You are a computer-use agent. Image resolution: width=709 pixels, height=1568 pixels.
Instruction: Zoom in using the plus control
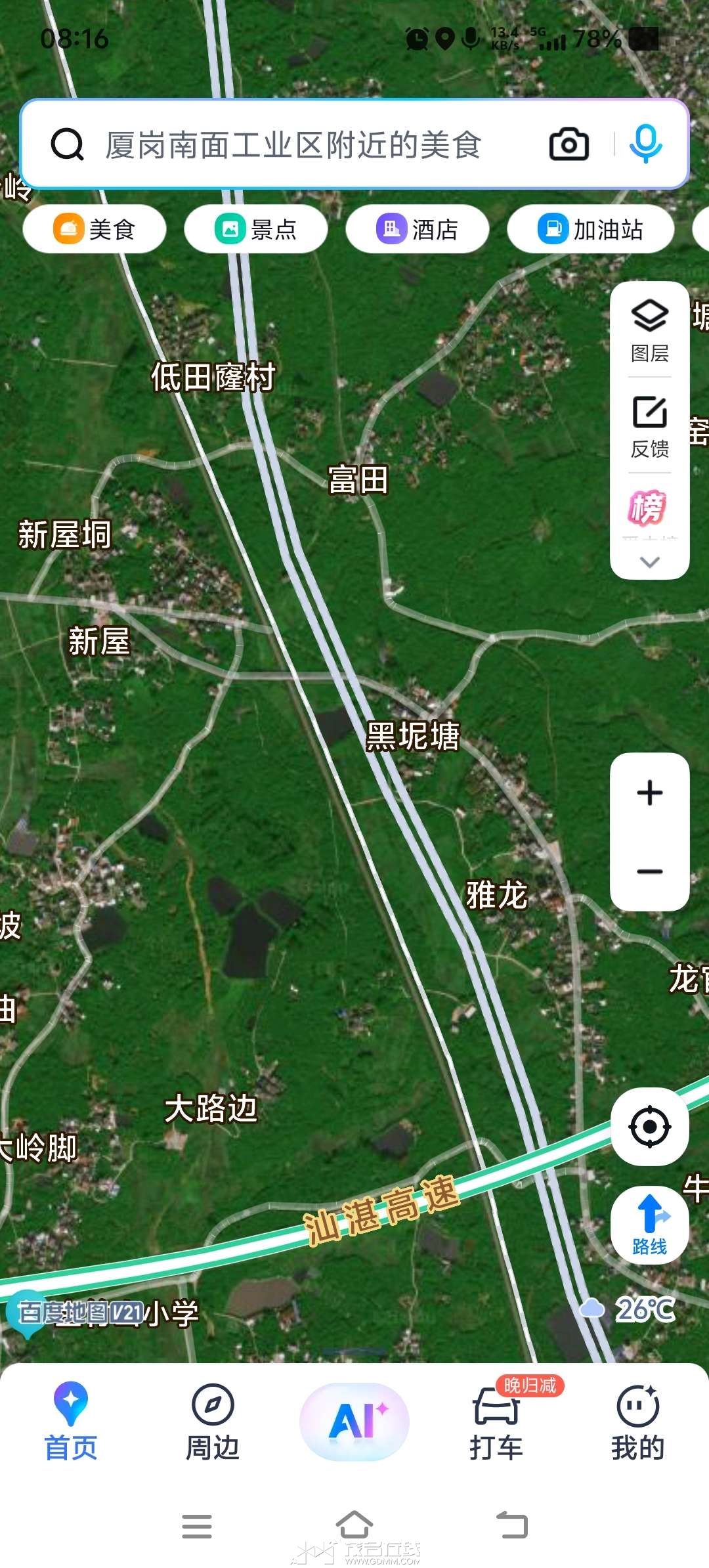(650, 791)
